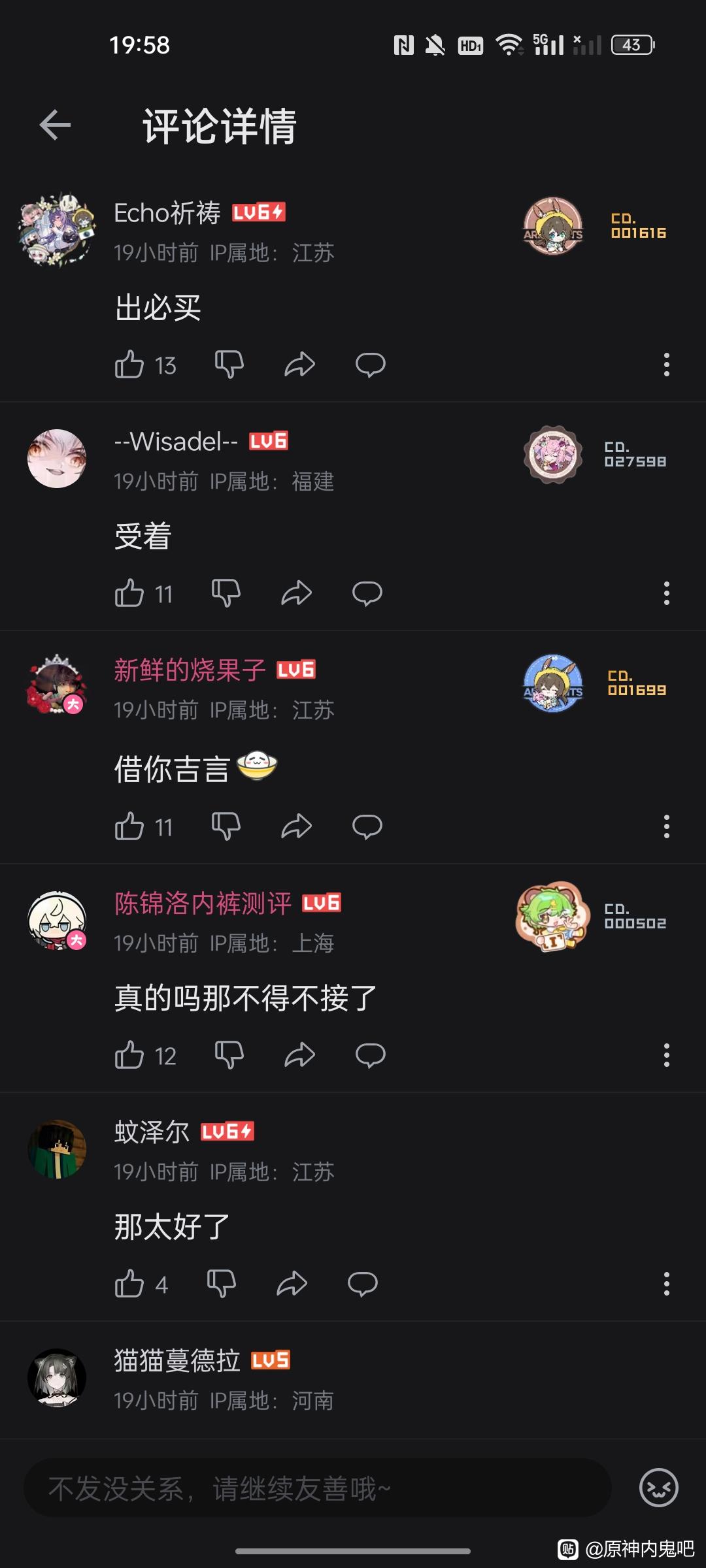Like 蚊泽尔's comment

129,1284
